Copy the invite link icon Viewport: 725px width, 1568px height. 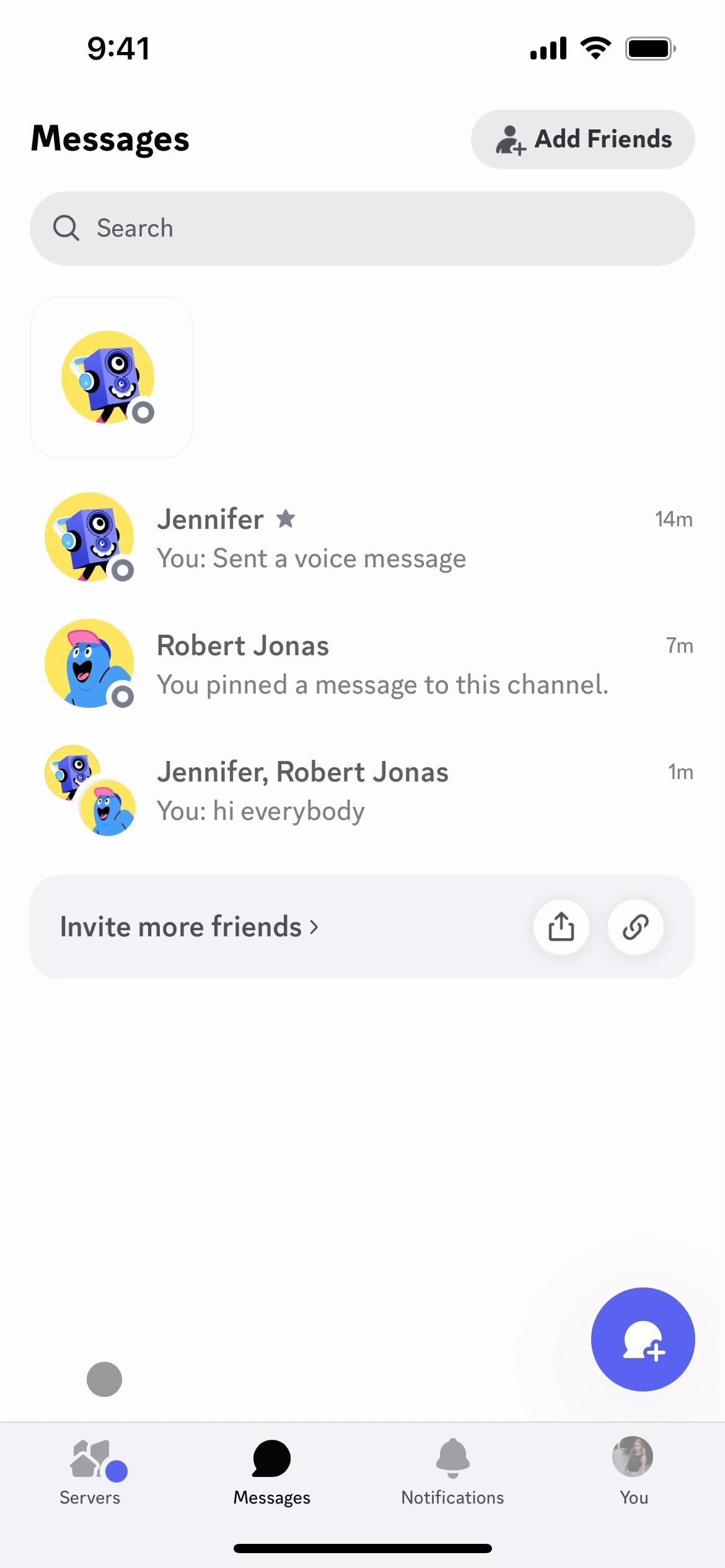635,927
